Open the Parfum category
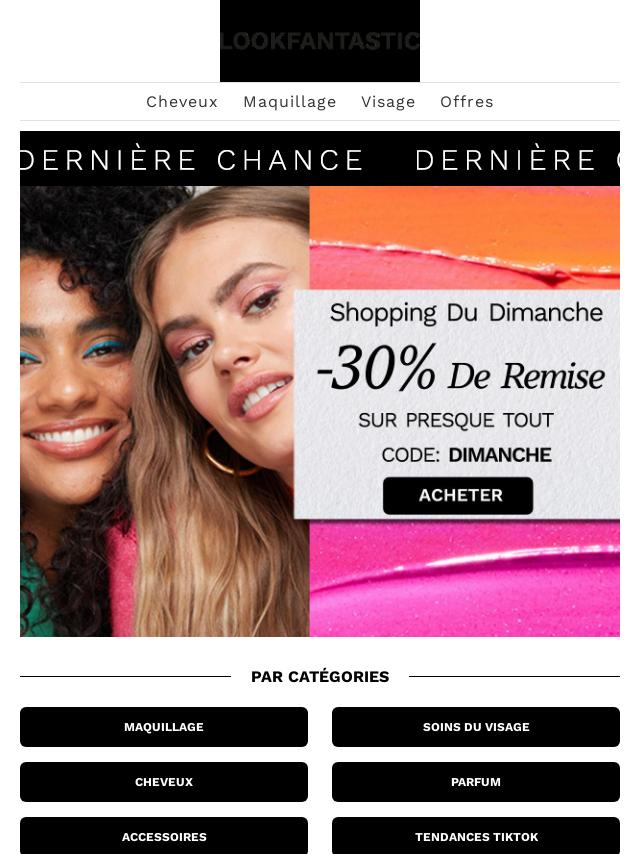 (x=476, y=782)
